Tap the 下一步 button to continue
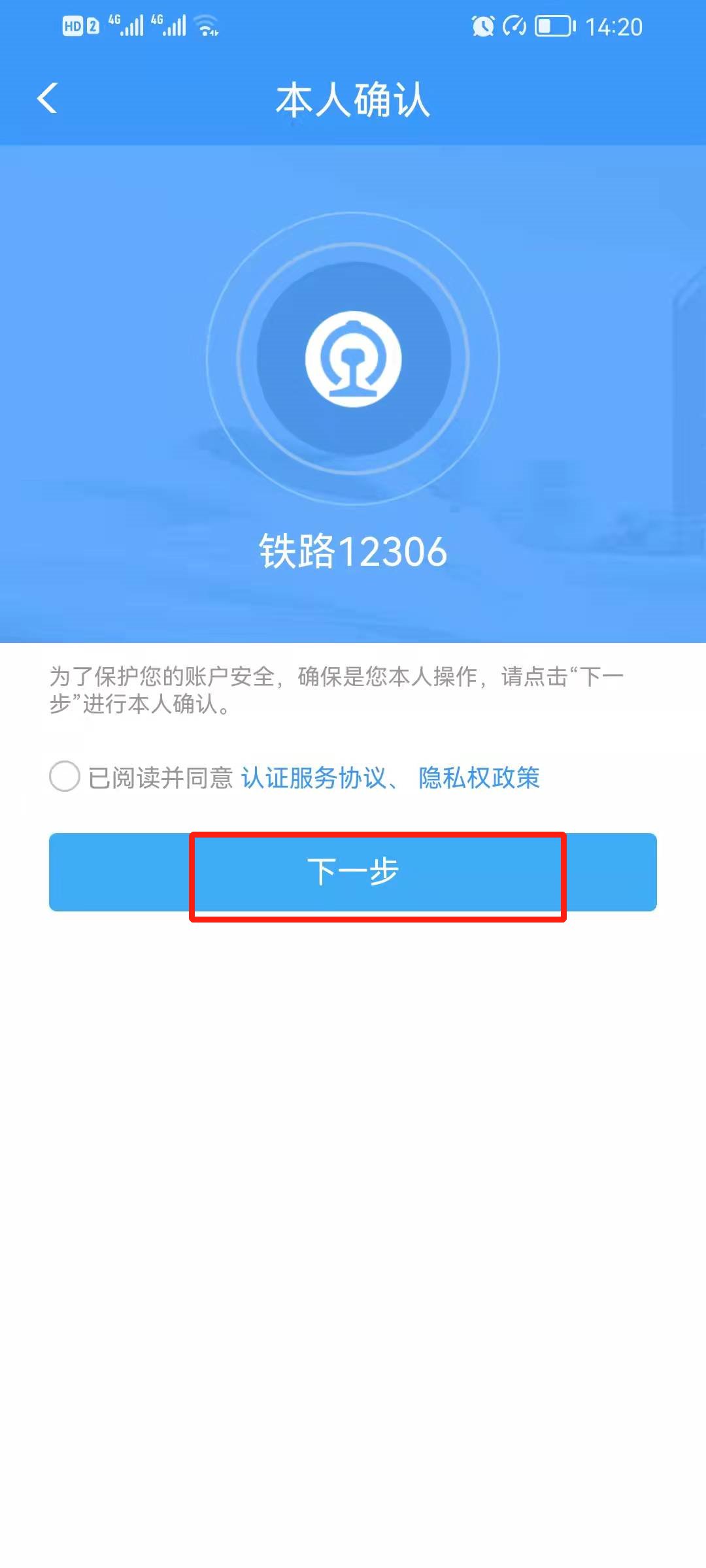 [x=353, y=872]
